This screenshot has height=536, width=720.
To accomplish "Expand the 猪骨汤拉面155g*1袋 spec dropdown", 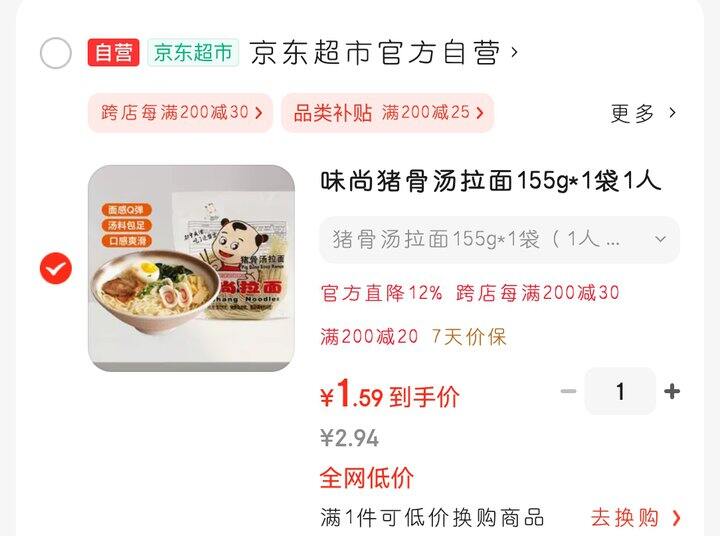I will click(498, 240).
